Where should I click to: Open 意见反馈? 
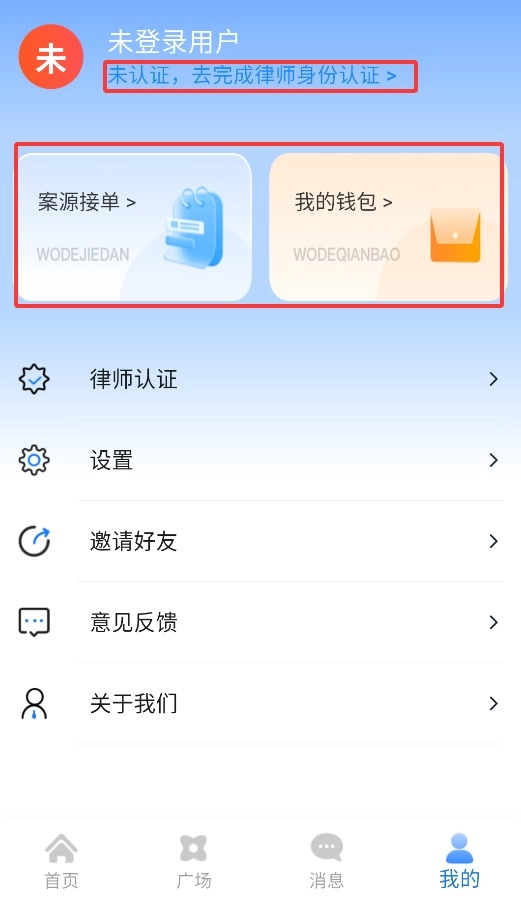coord(260,622)
